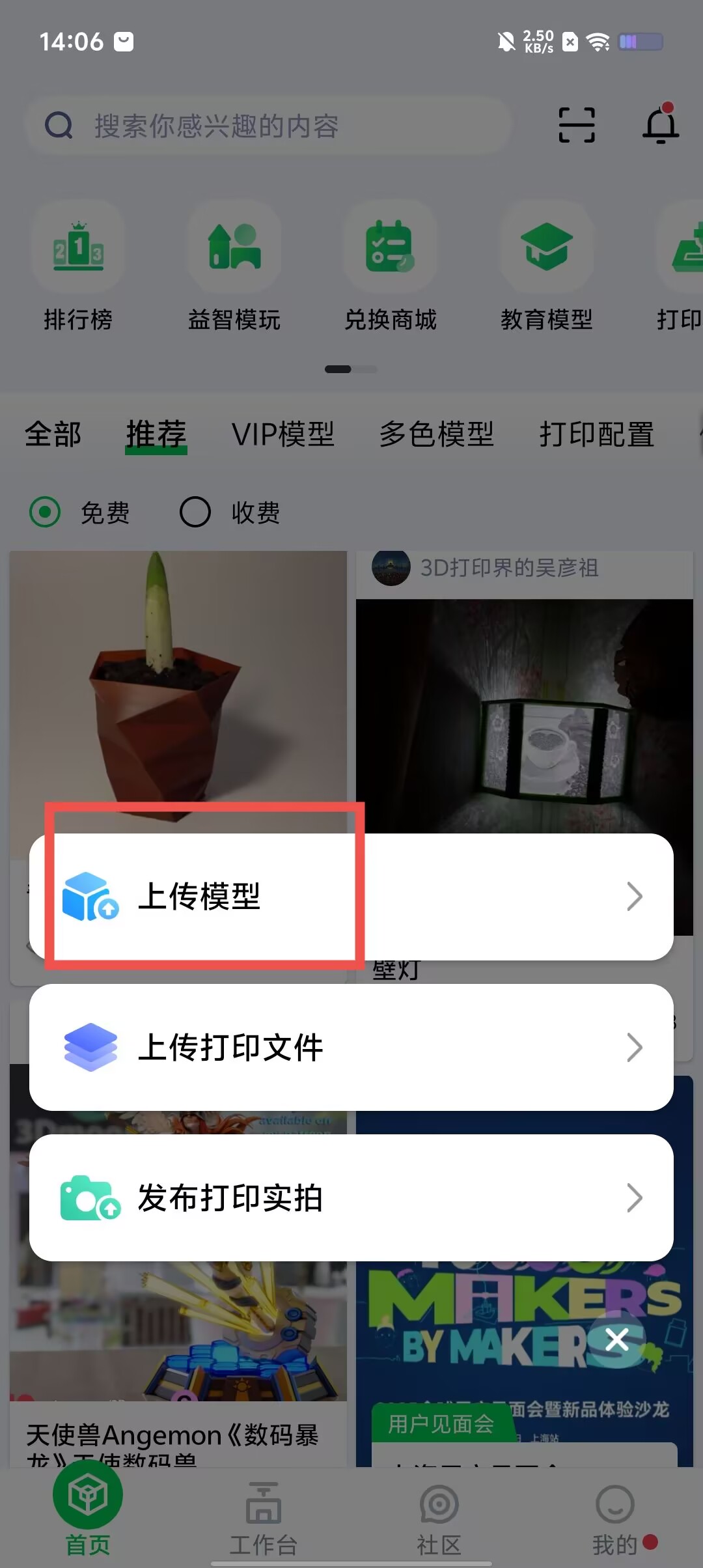Viewport: 703px width, 1568px height.
Task: Switch to 多色模型 tab
Action: pos(436,434)
